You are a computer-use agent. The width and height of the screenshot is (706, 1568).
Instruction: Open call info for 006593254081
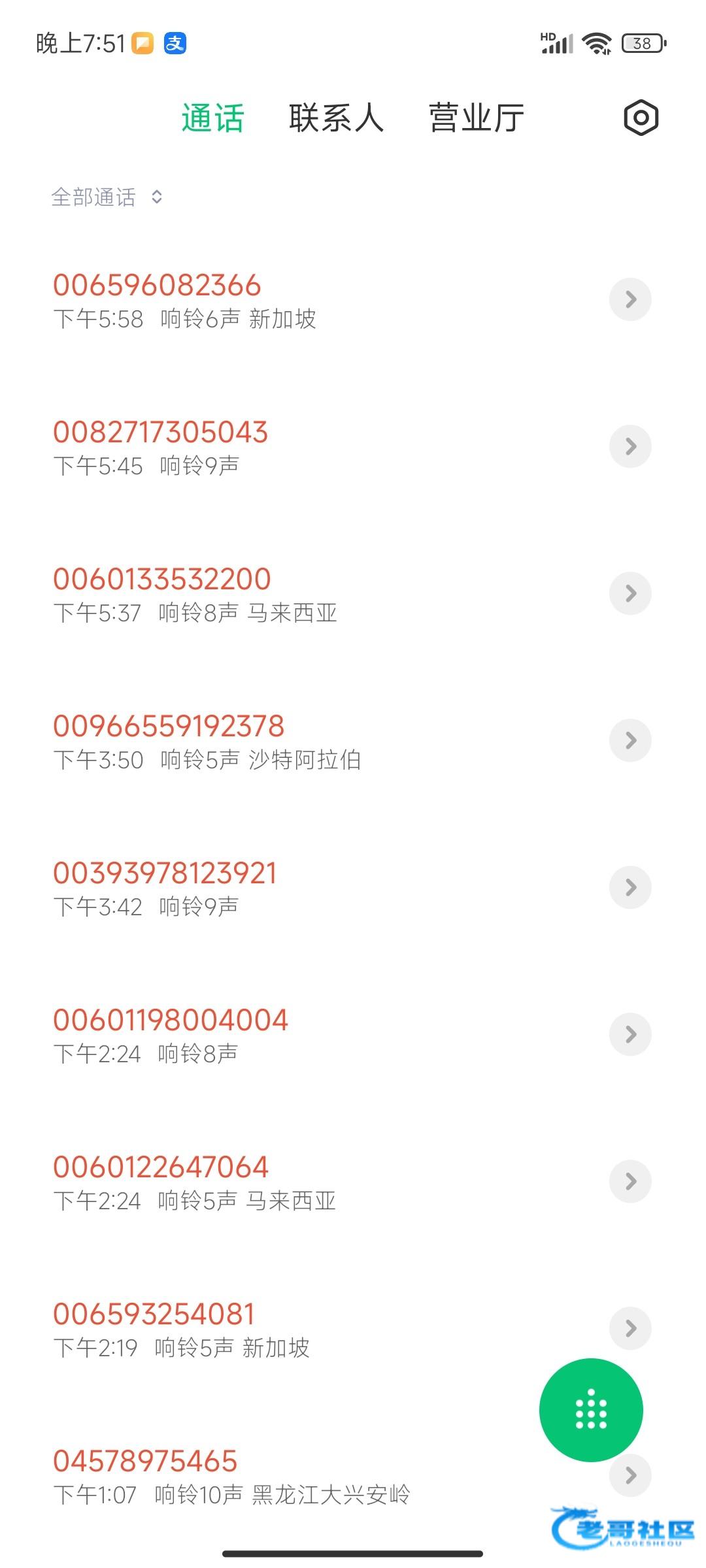630,1328
